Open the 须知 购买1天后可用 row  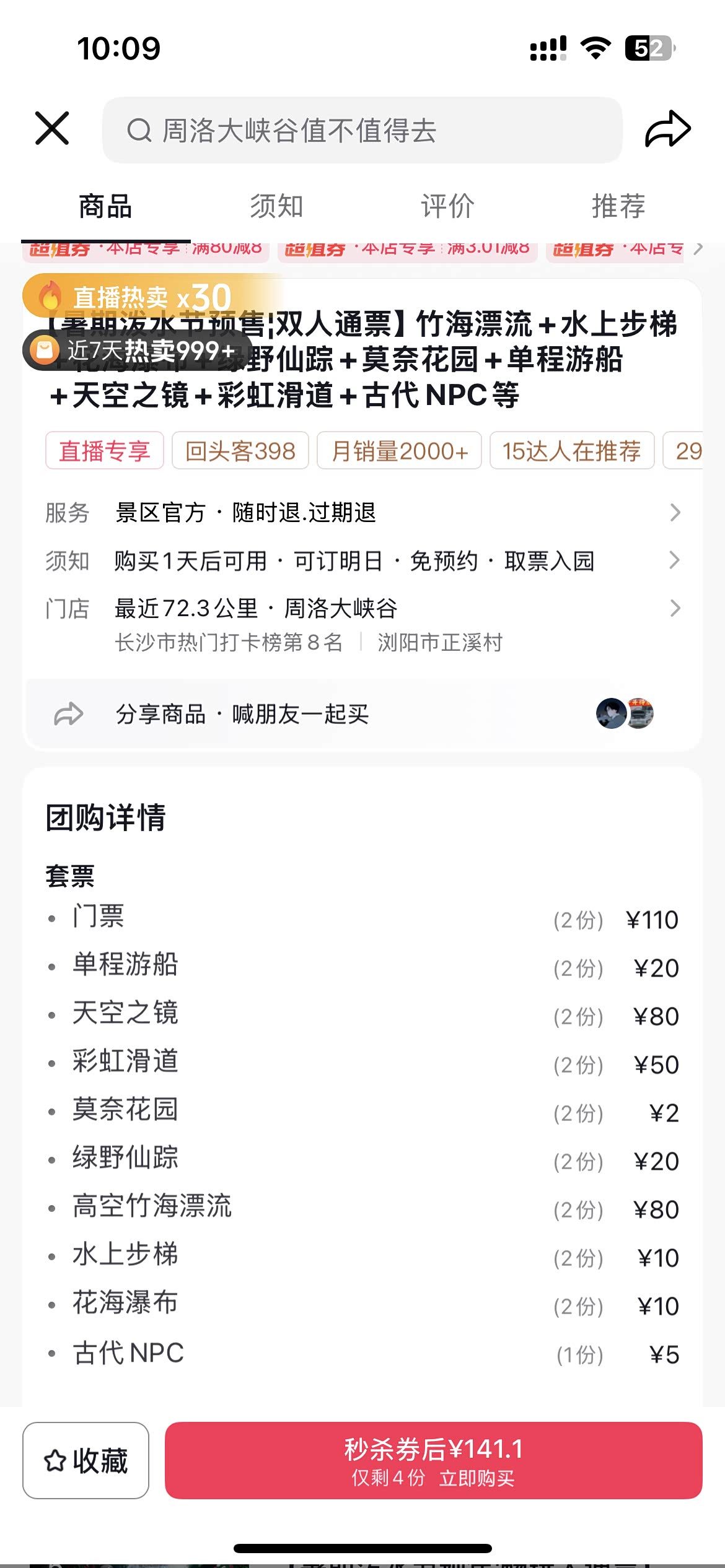362,561
